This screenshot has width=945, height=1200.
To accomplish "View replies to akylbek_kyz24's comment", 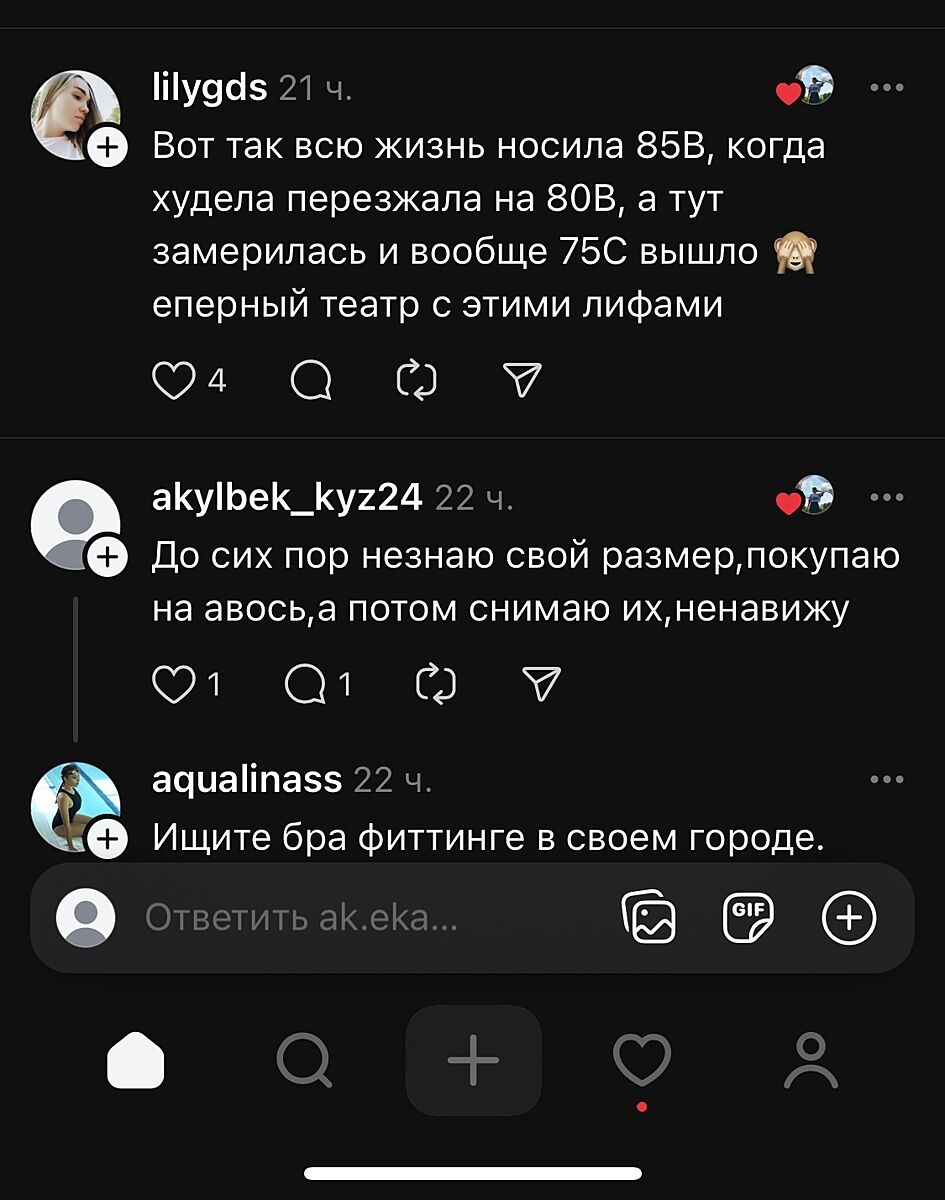I will 306,684.
